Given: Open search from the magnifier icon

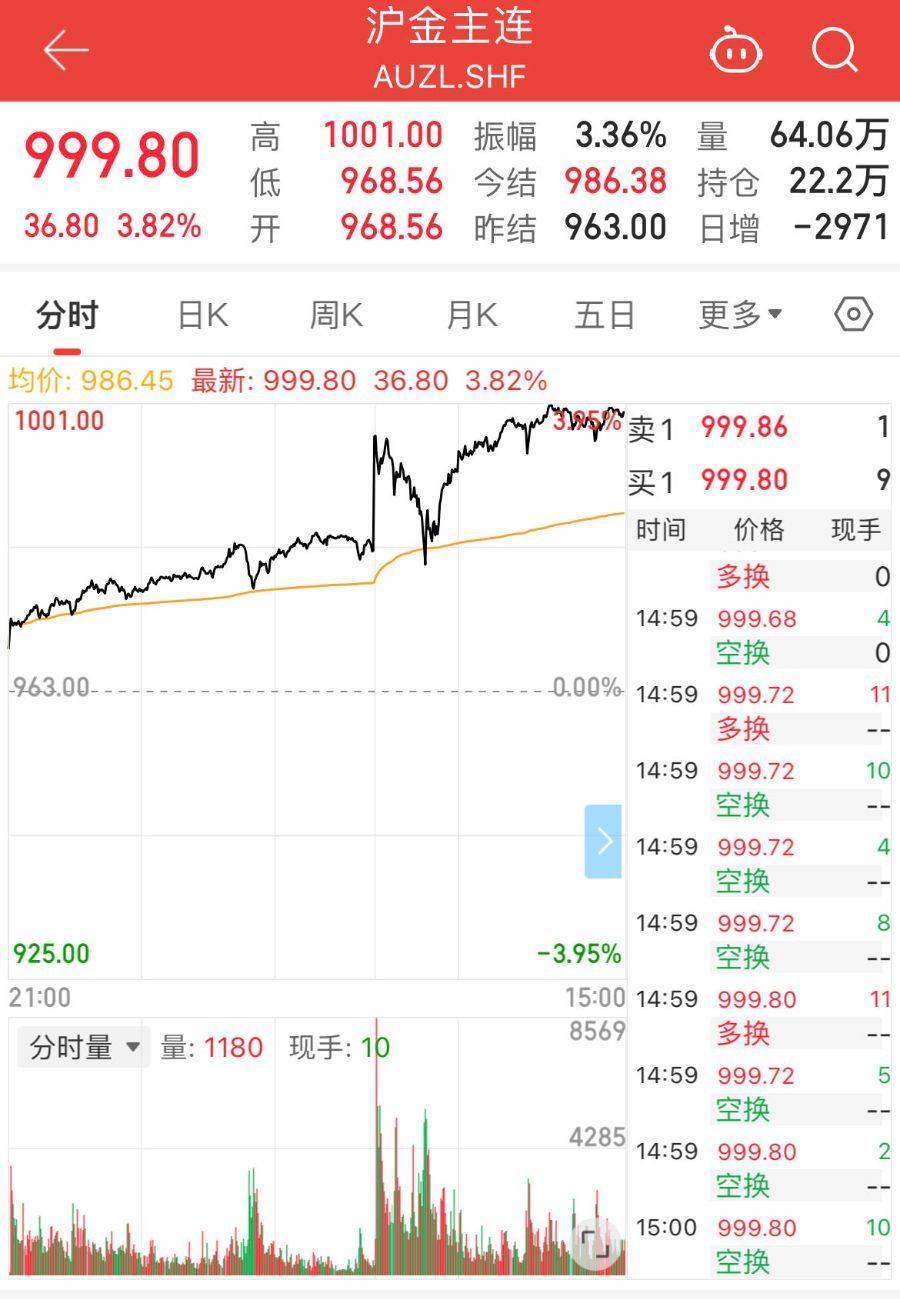Looking at the screenshot, I should pyautogui.click(x=834, y=49).
